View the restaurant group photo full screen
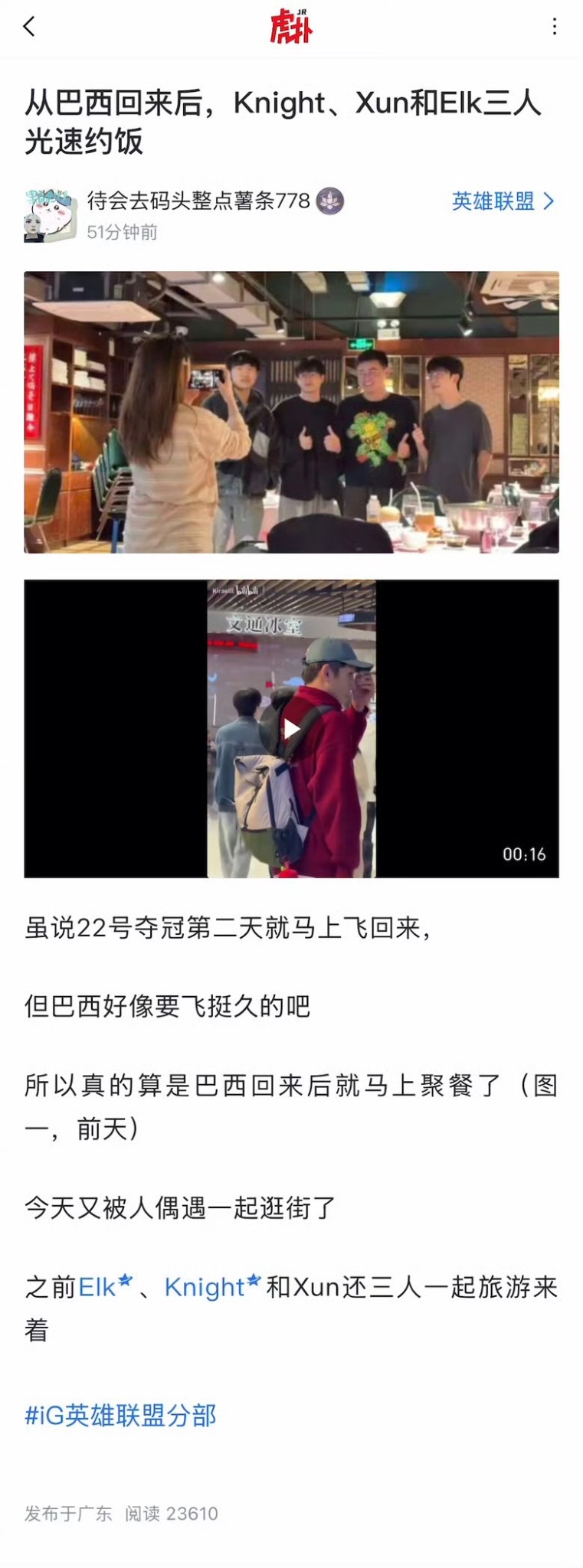The height and width of the screenshot is (1568, 583). click(291, 412)
